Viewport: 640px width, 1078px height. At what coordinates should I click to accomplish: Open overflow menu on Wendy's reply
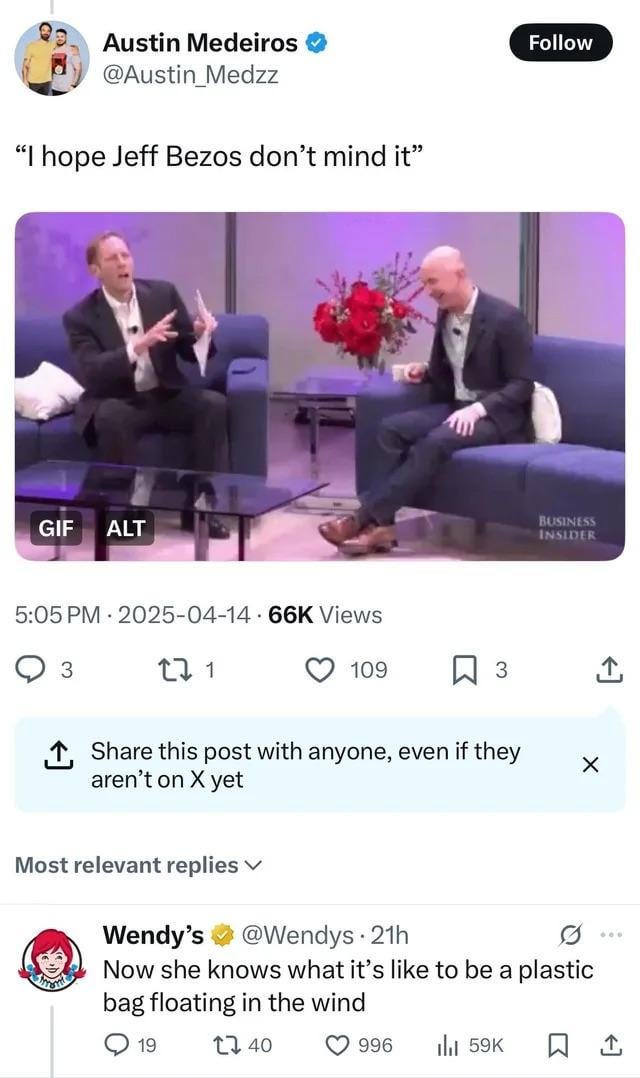(x=611, y=935)
